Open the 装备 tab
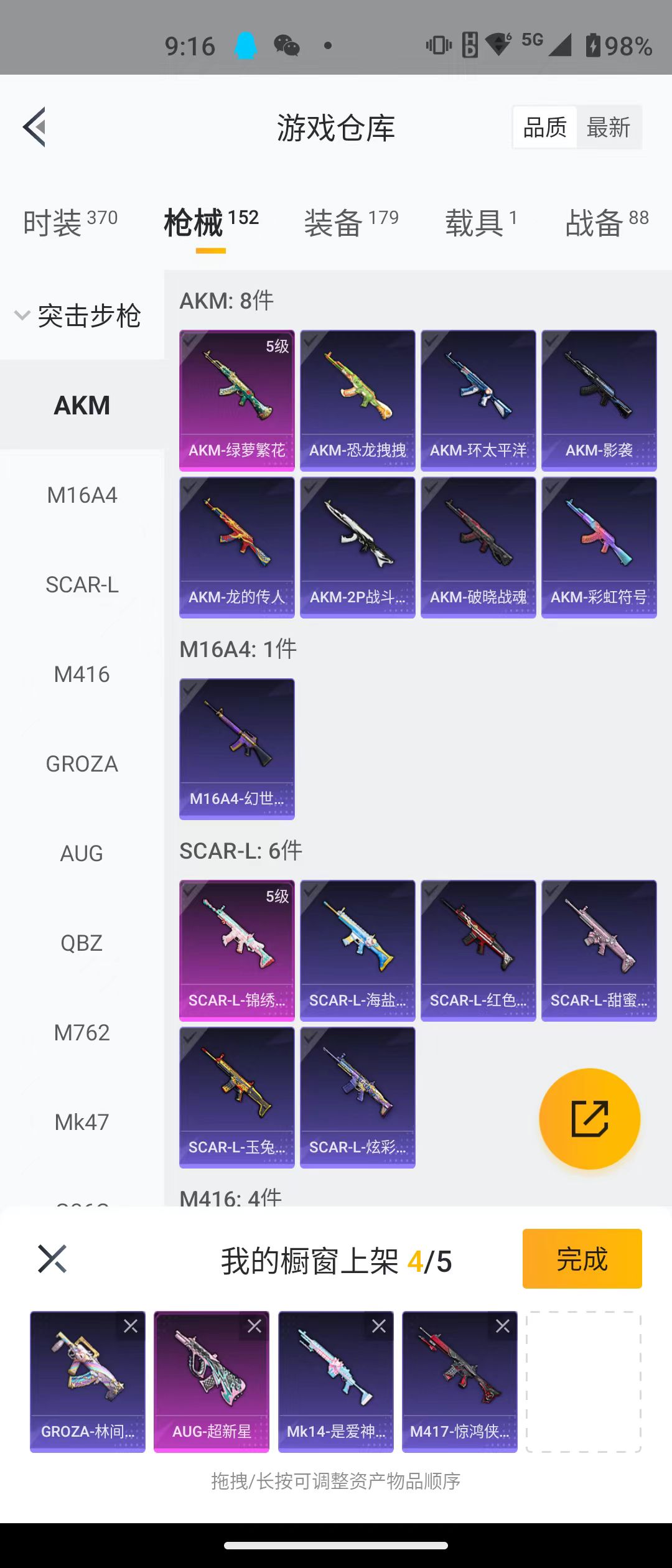 [351, 222]
